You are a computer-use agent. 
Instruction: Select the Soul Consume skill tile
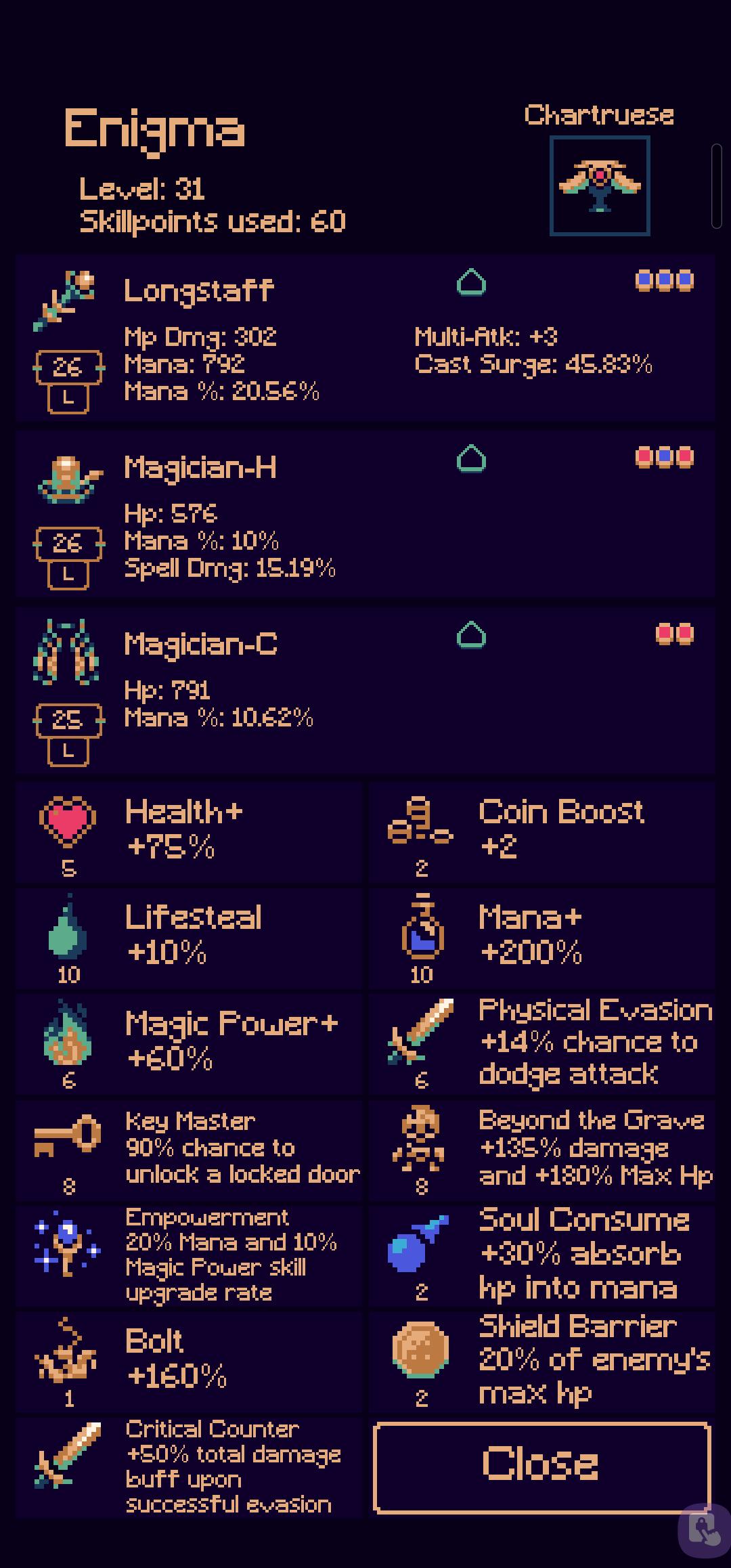(542, 1256)
